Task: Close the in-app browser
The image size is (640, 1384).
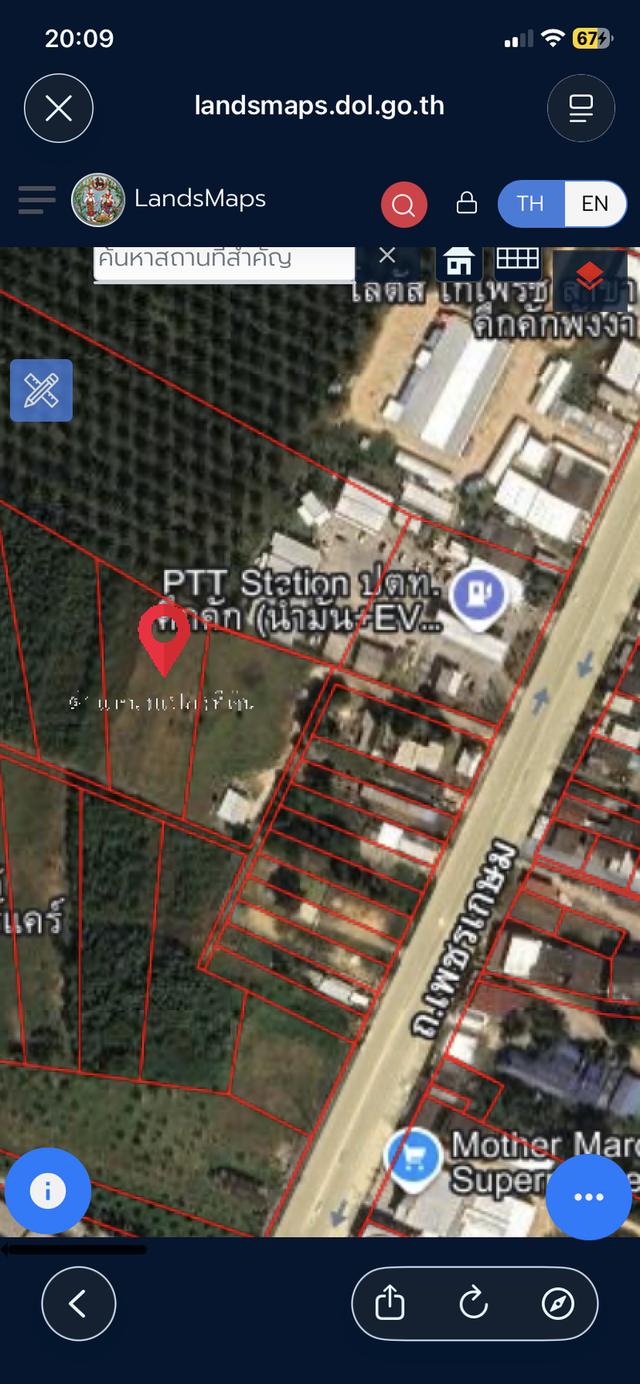Action: 59,108
